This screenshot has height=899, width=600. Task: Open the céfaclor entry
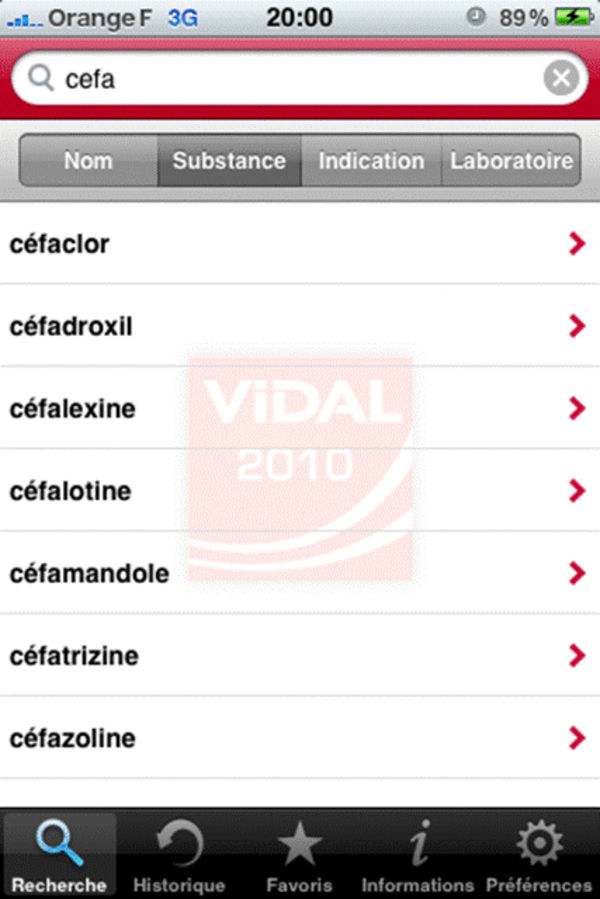pos(298,243)
